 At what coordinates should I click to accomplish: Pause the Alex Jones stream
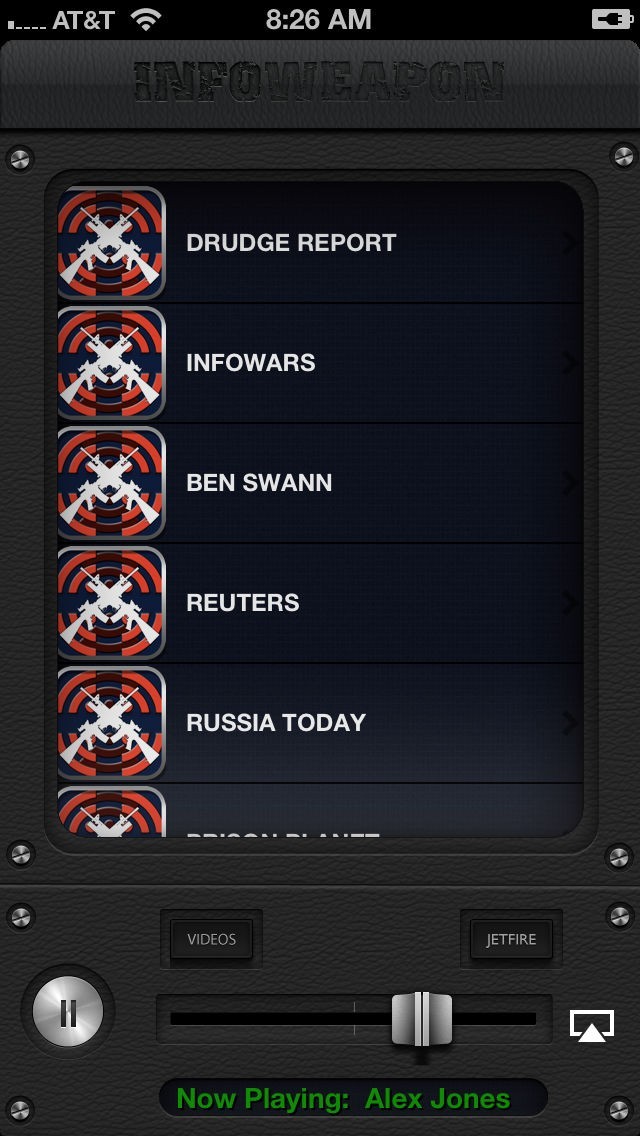click(x=68, y=1011)
